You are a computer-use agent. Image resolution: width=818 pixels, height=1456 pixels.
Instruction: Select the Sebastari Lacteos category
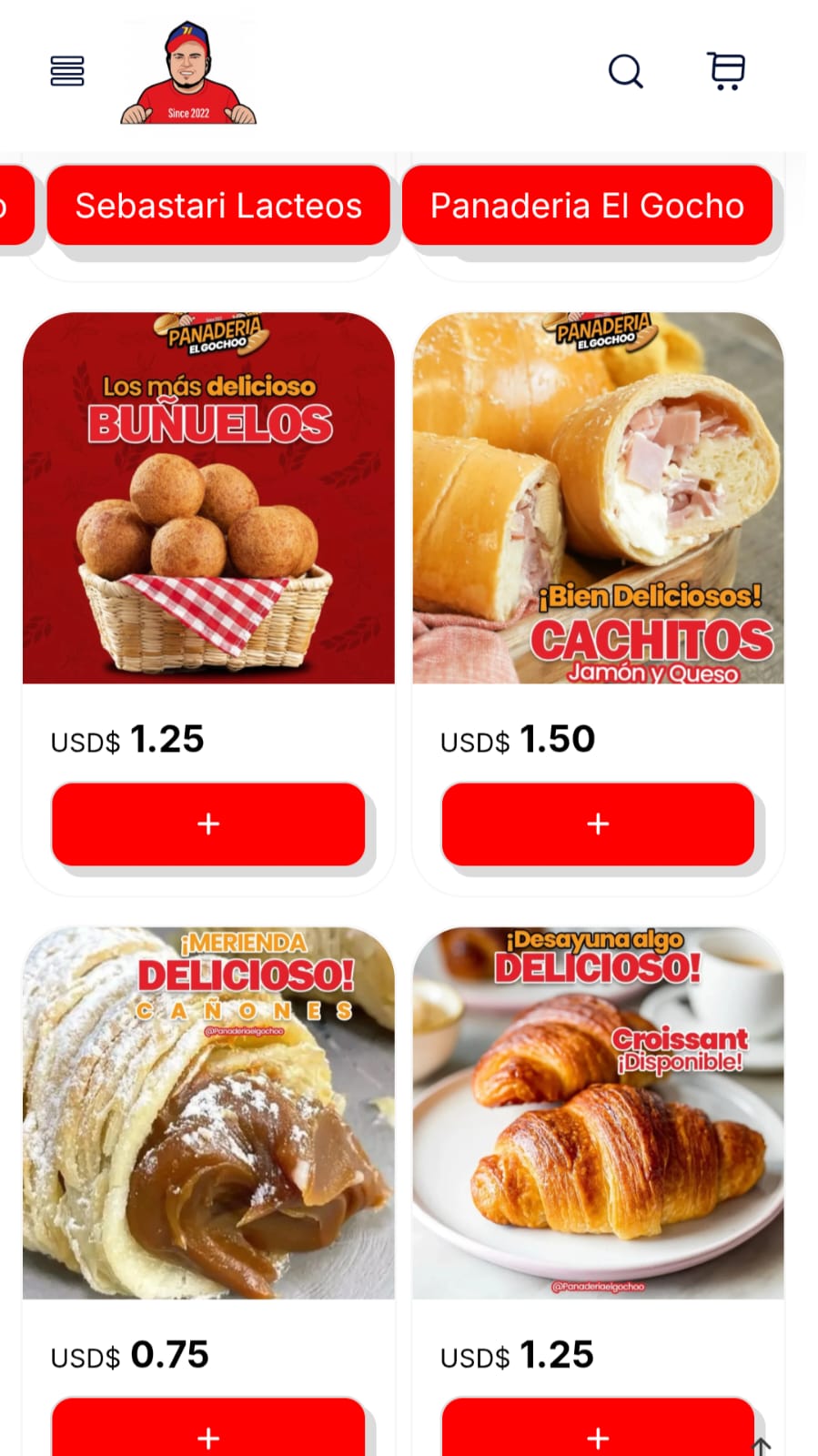click(x=218, y=206)
